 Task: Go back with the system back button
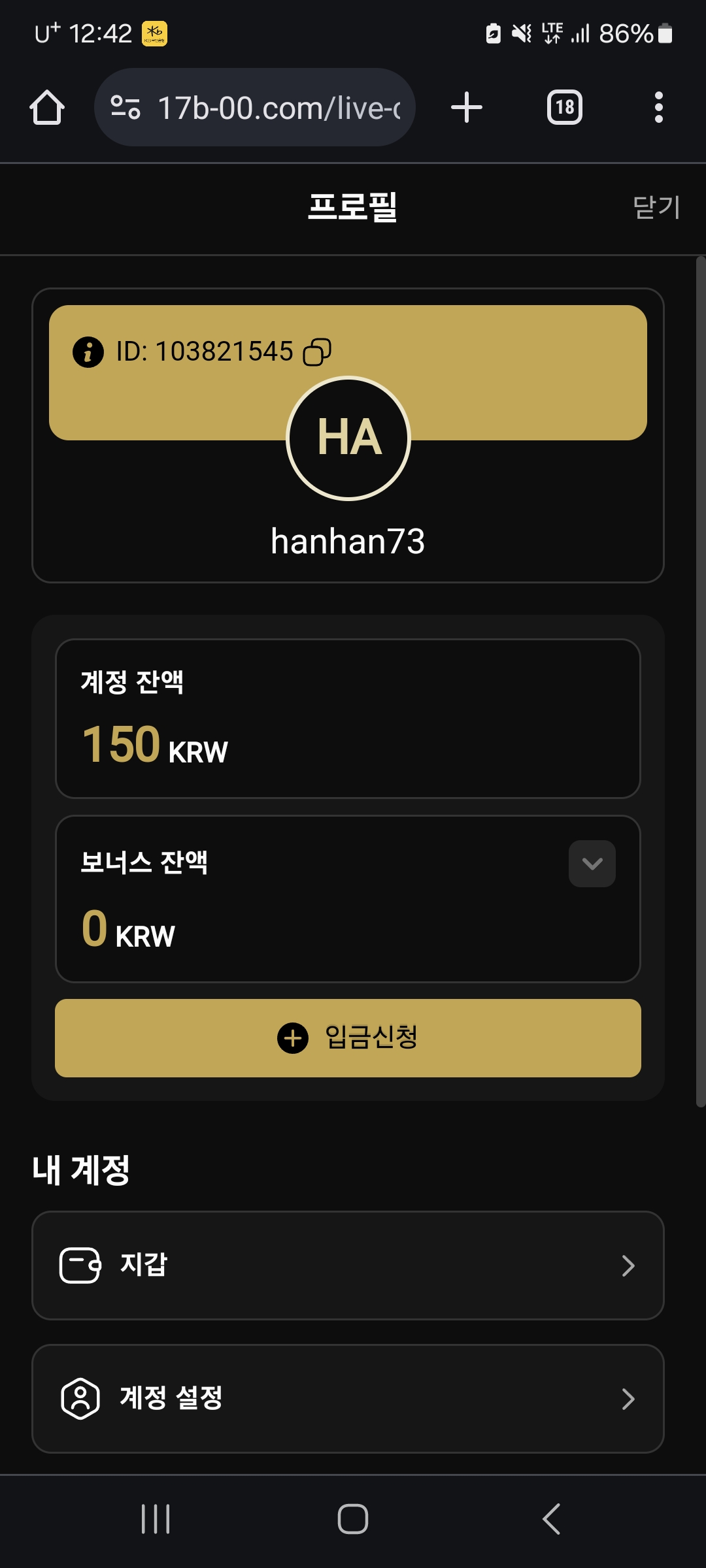[551, 1519]
